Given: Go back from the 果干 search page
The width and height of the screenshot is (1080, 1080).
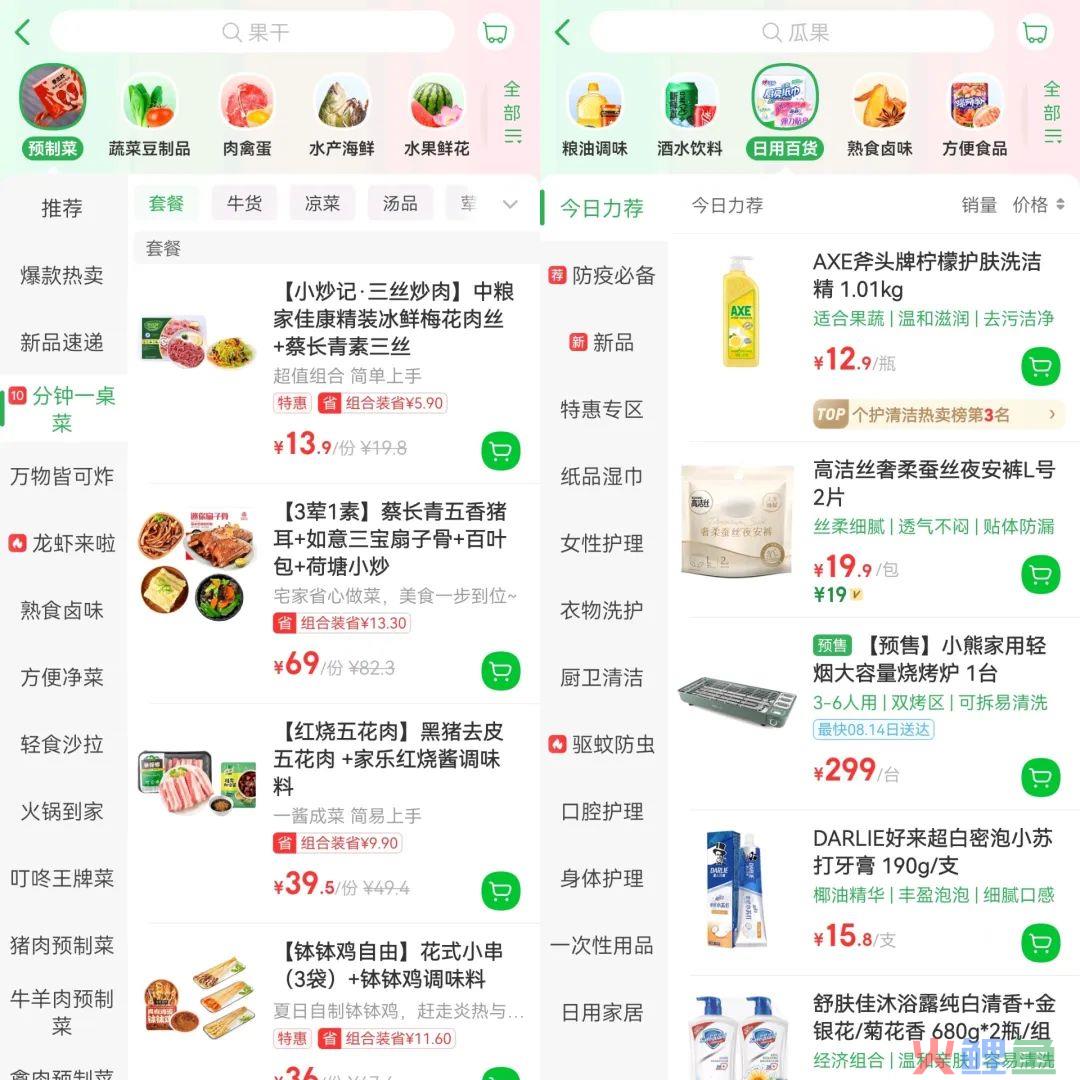Looking at the screenshot, I should coord(23,33).
